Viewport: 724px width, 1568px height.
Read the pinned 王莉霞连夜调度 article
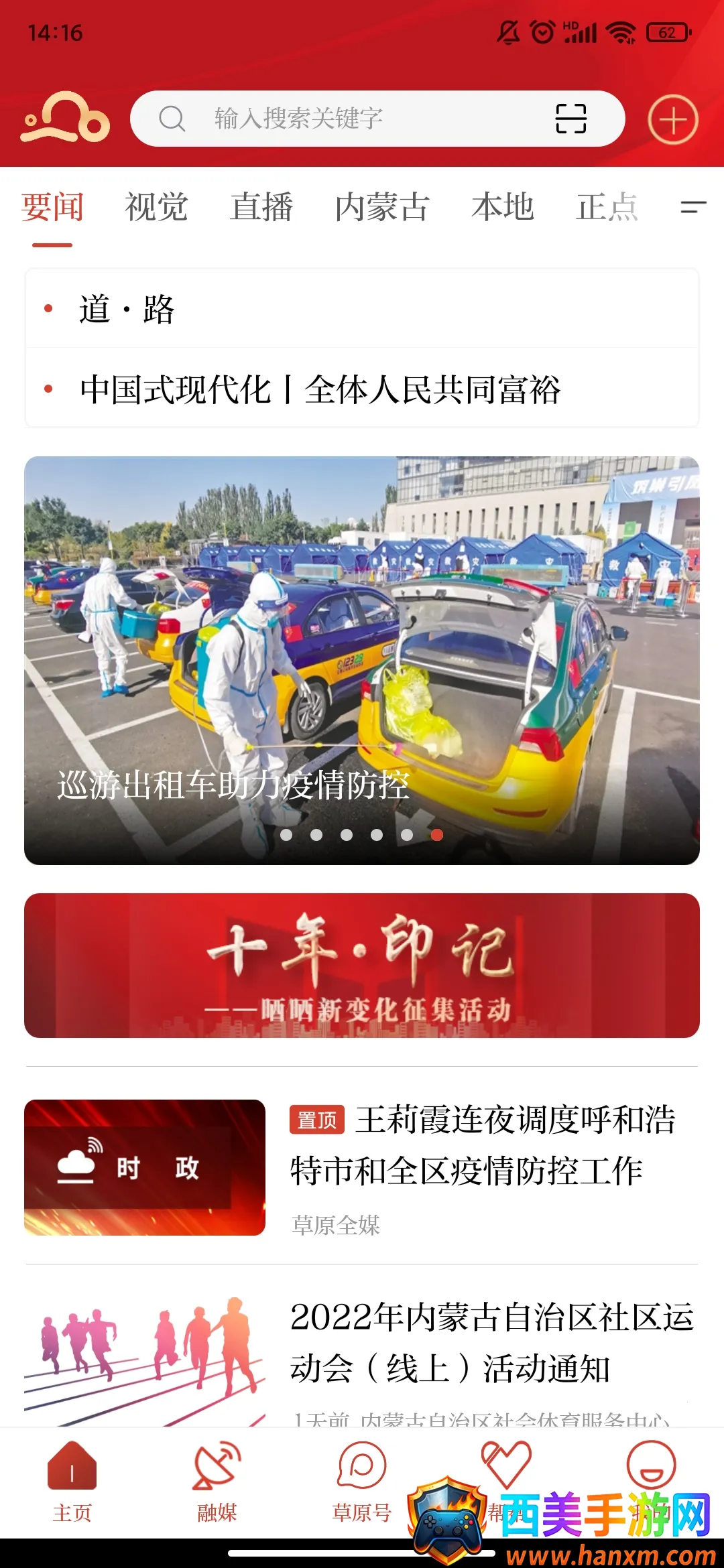pos(483,1145)
